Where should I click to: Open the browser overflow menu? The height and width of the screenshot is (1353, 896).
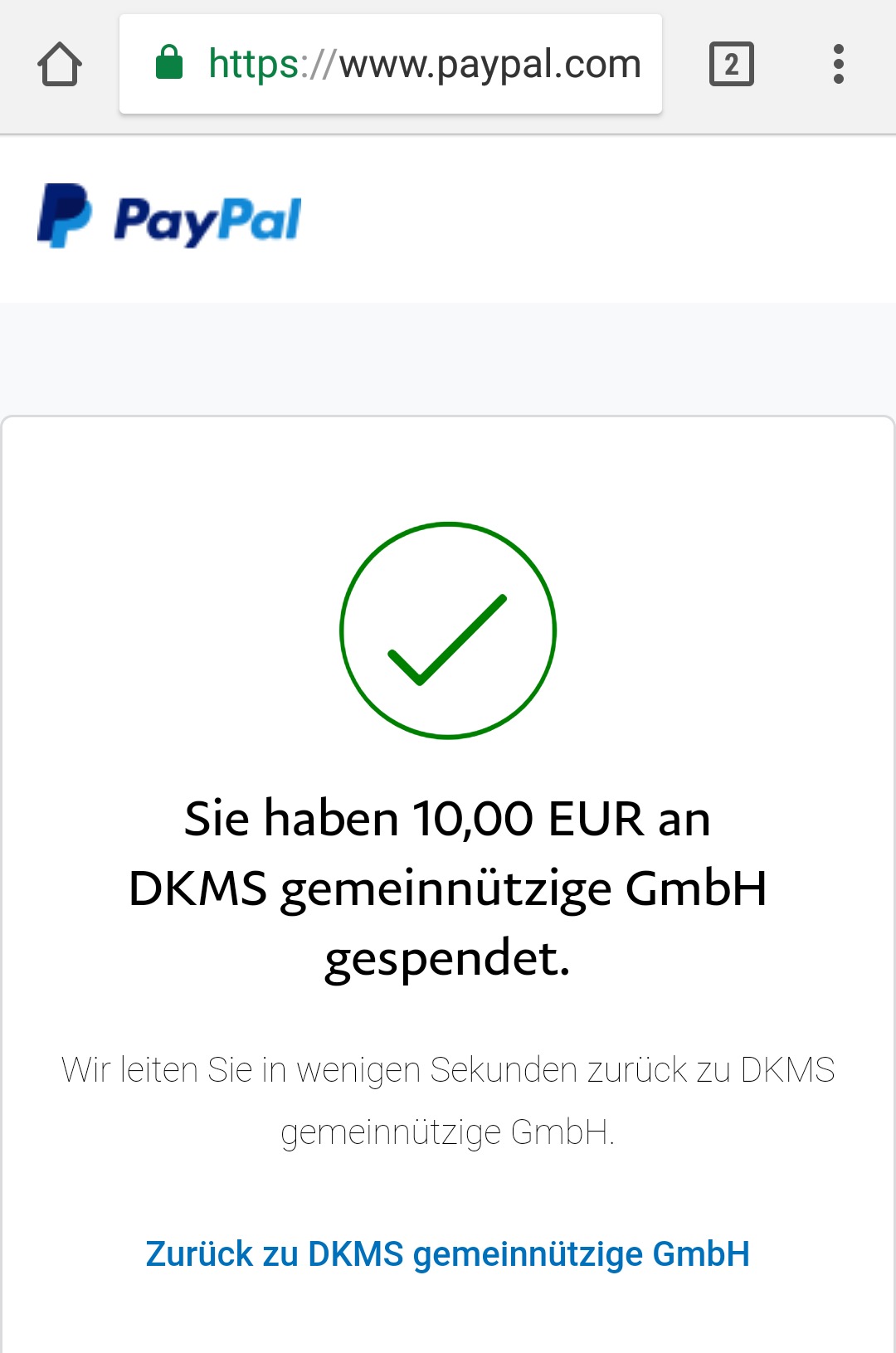point(839,64)
